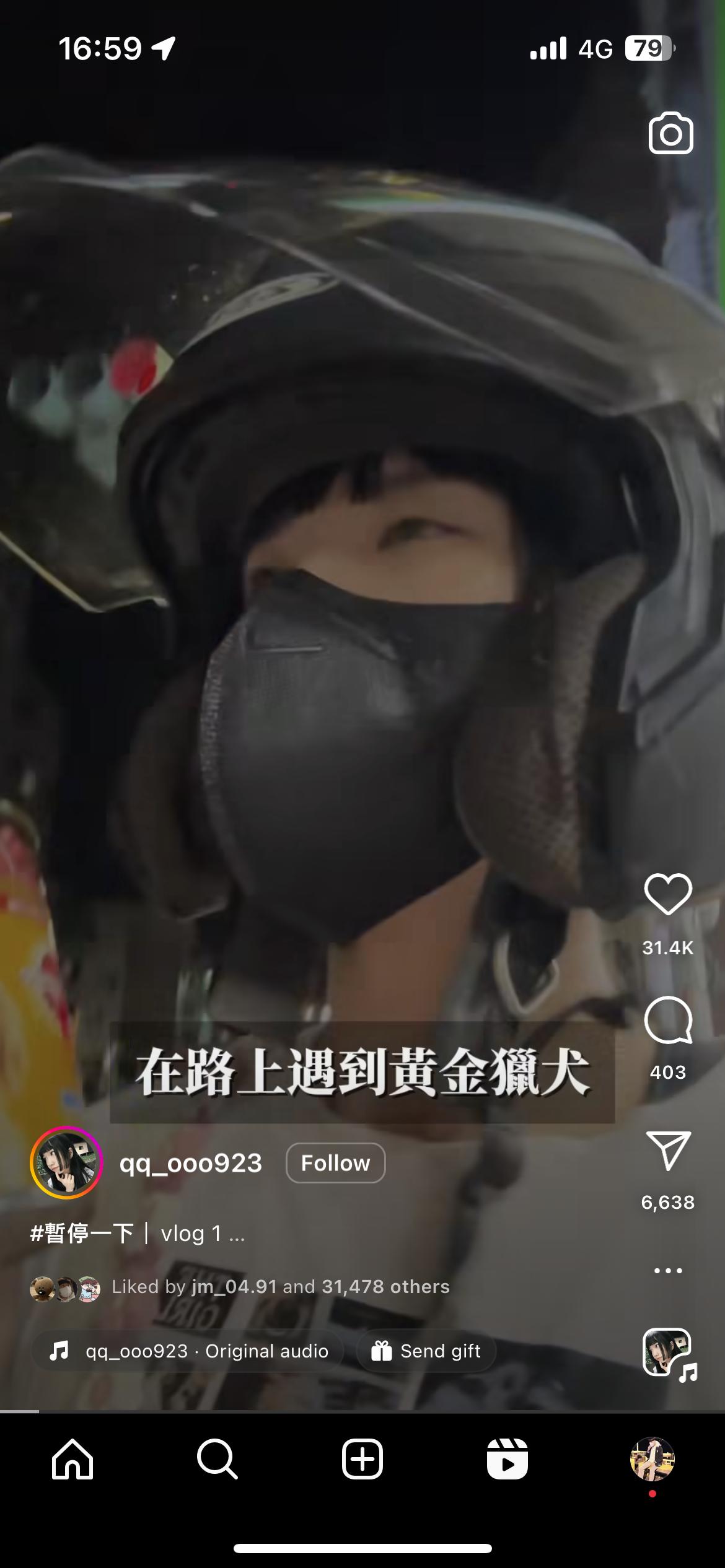The image size is (725, 1568).
Task: Open the three-dot more options menu
Action: click(668, 1271)
